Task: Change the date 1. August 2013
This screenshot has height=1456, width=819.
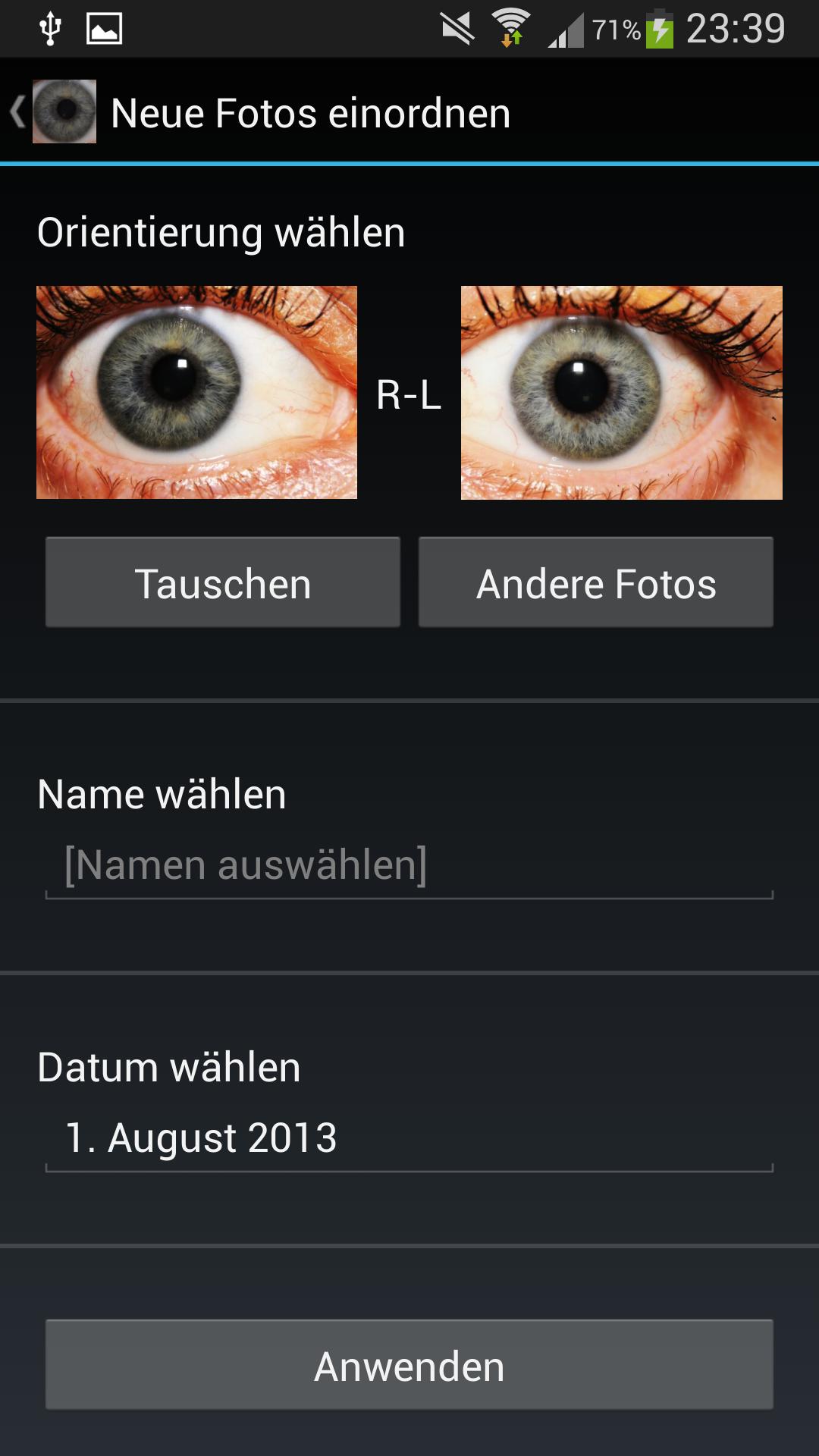Action: tap(408, 1139)
